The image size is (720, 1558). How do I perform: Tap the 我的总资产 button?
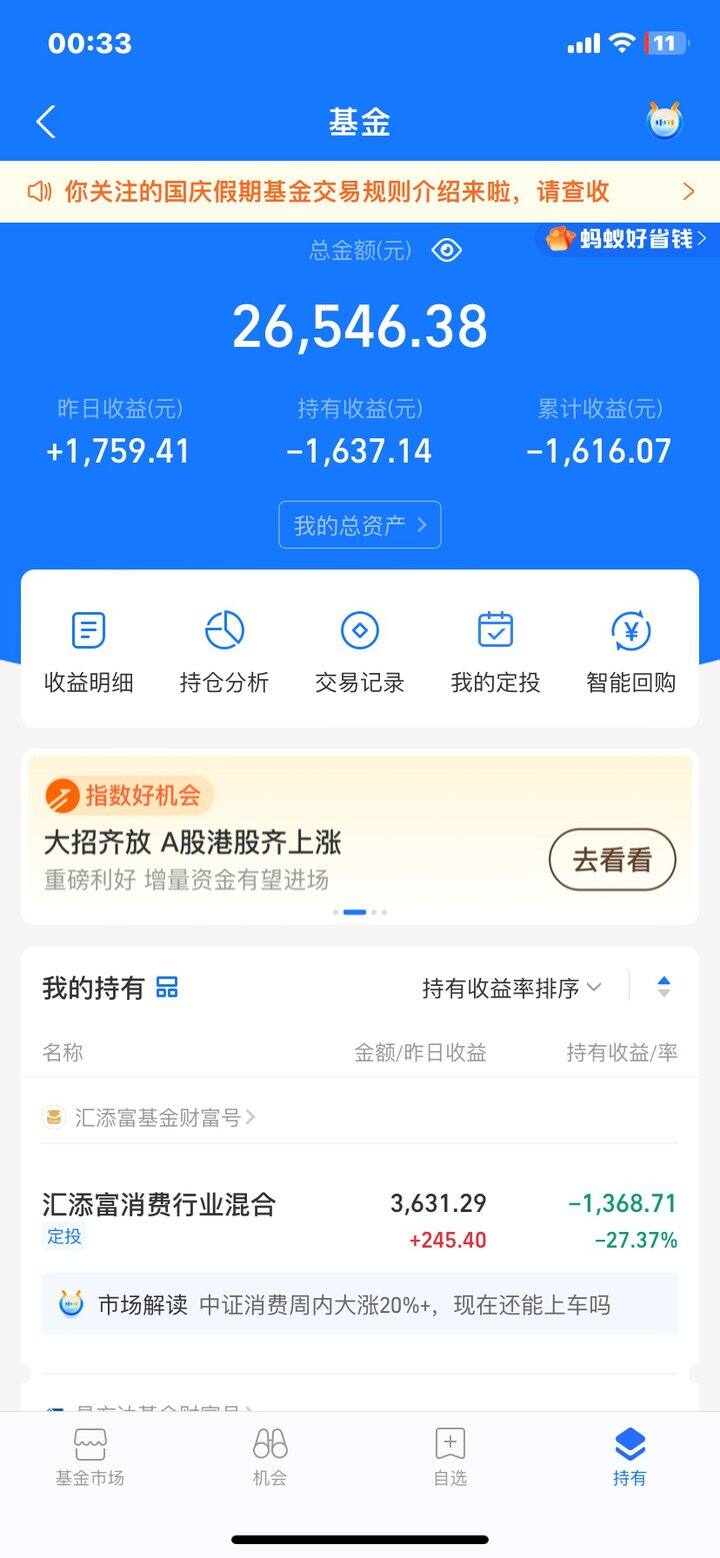[x=360, y=525]
